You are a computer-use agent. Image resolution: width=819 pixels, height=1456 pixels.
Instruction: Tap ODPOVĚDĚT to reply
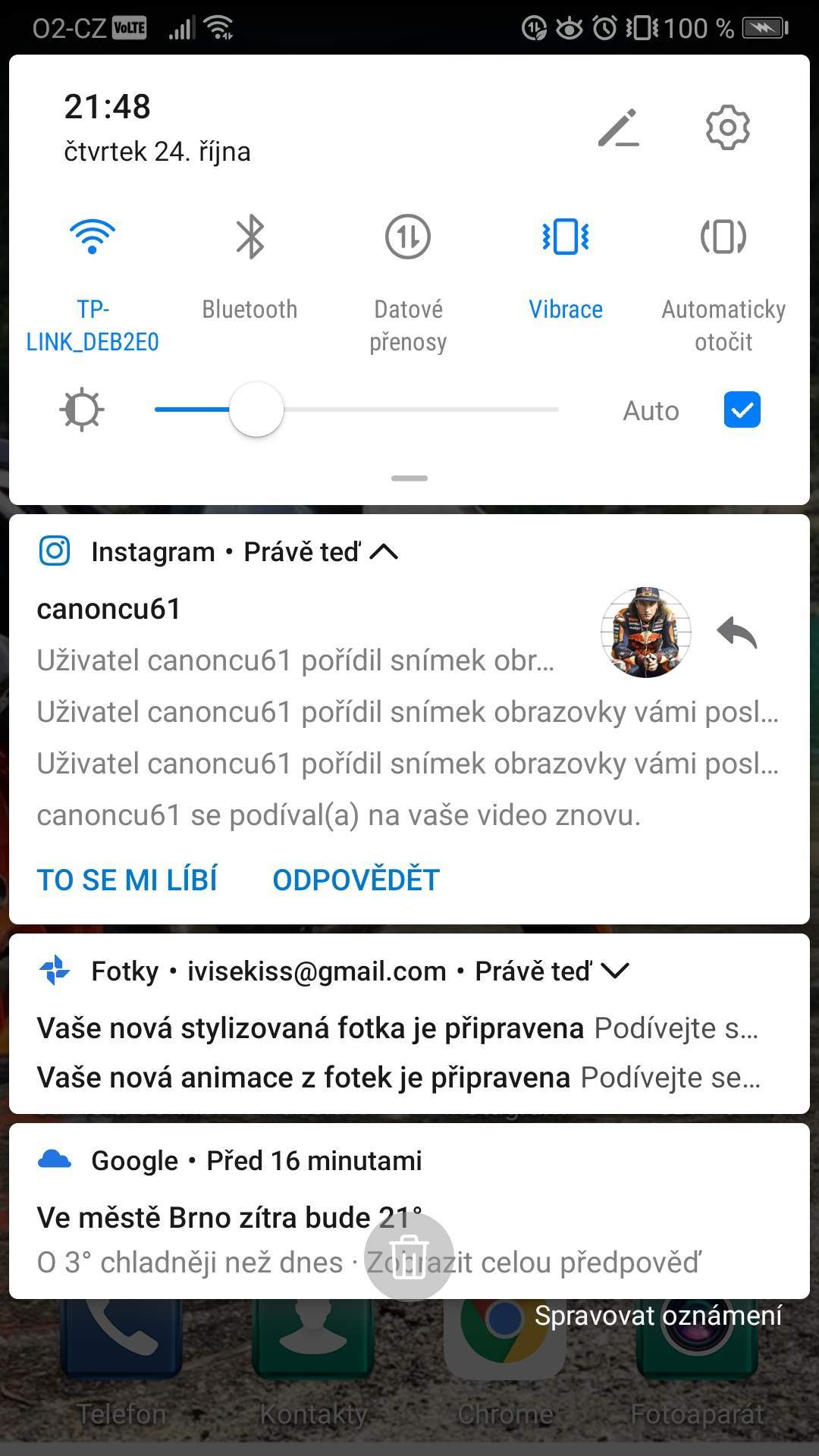[x=356, y=880]
